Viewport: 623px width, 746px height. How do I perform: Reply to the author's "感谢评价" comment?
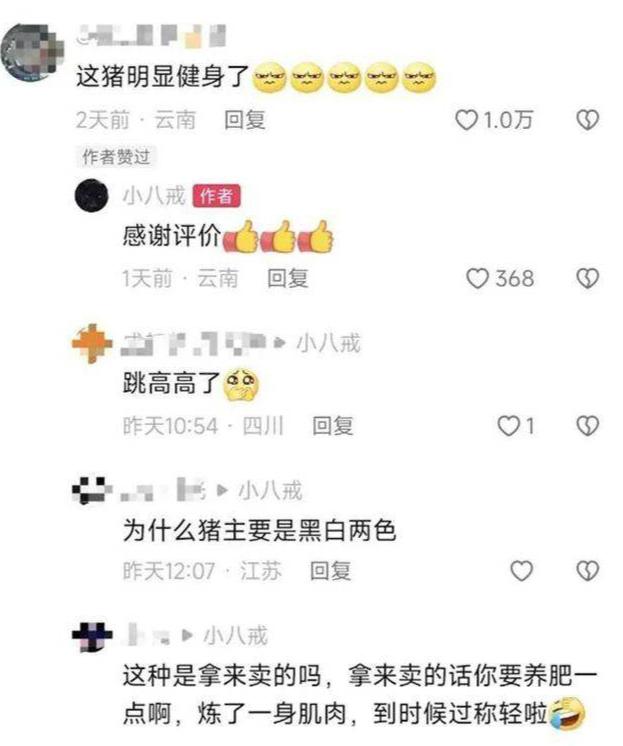(x=288, y=278)
